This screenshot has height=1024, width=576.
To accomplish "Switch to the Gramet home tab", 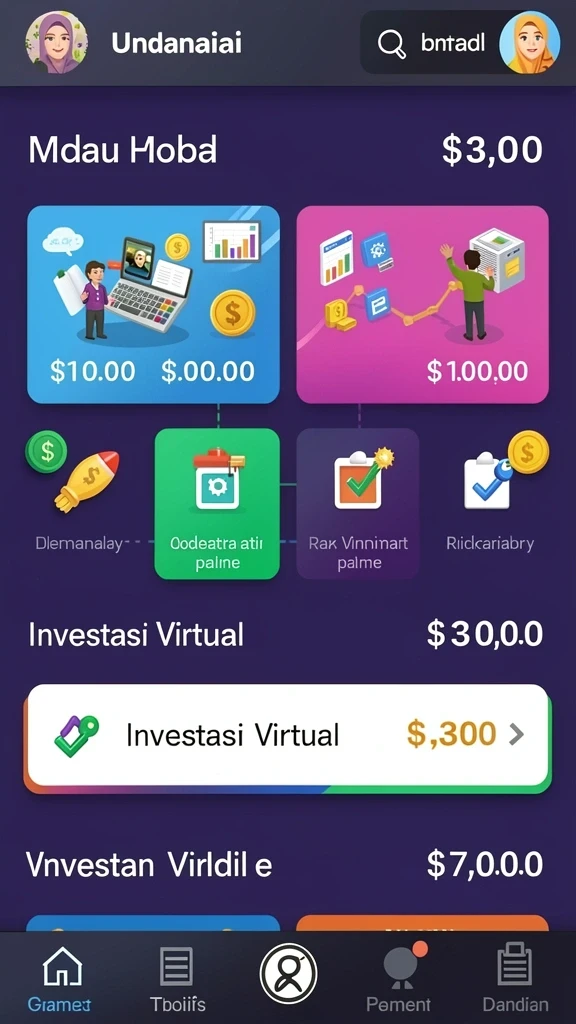I will point(59,979).
